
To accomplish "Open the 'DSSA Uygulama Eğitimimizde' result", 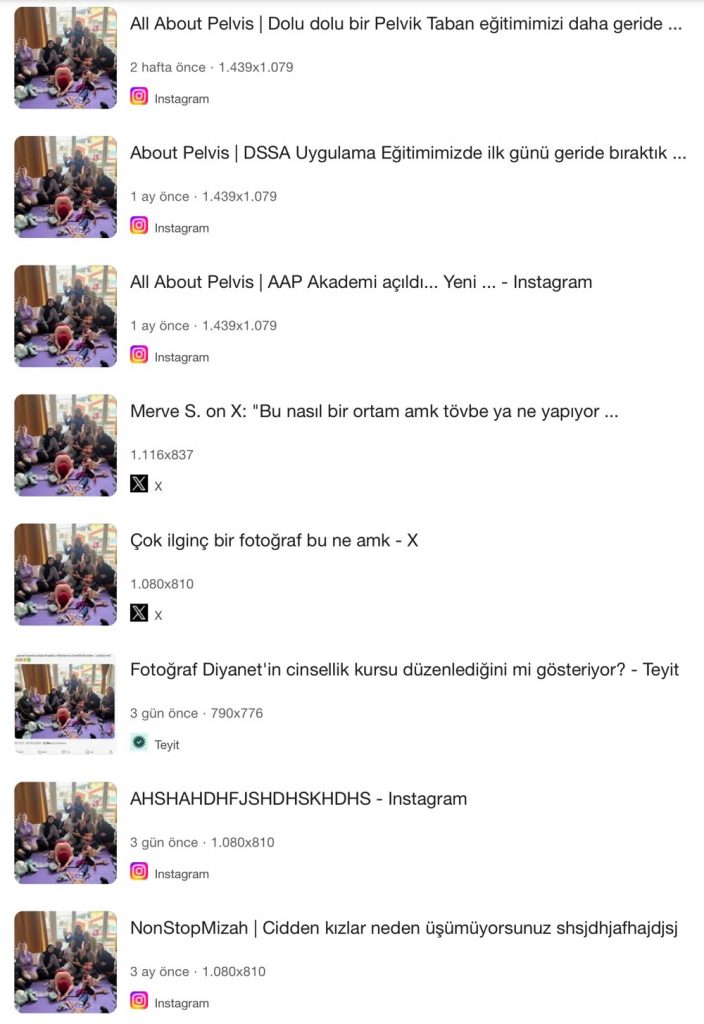I will 407,154.
